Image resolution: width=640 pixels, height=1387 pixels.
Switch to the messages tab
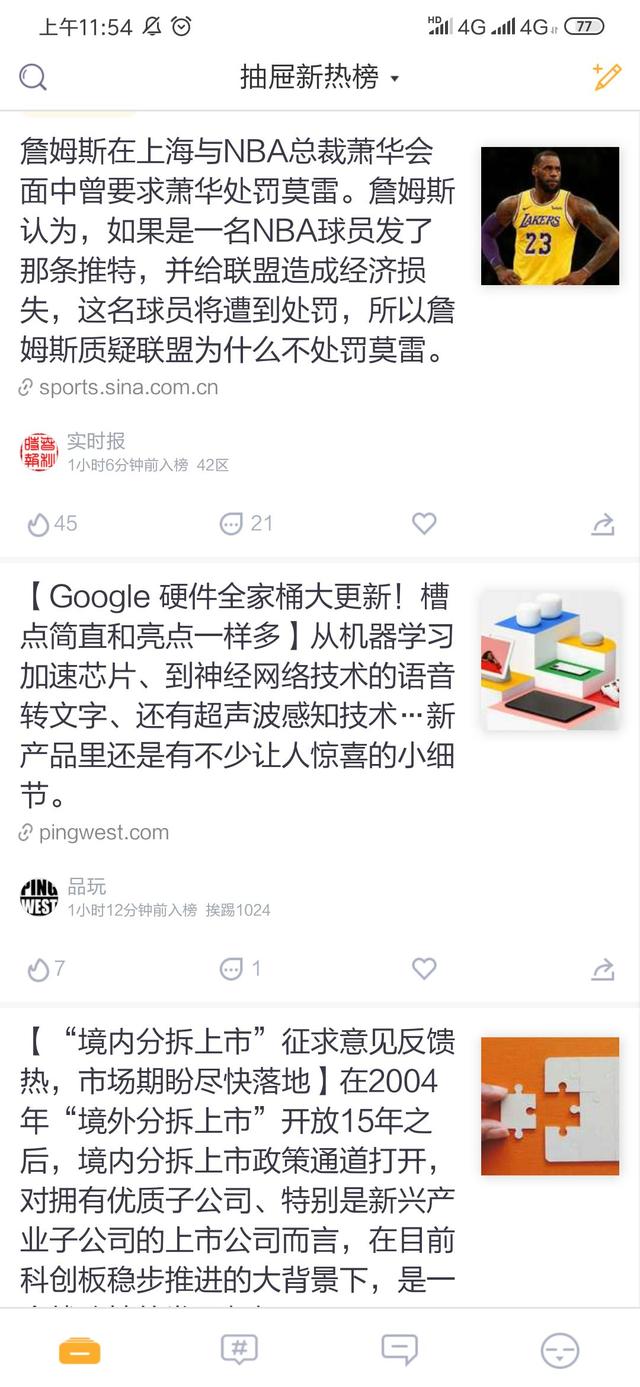(x=400, y=1350)
